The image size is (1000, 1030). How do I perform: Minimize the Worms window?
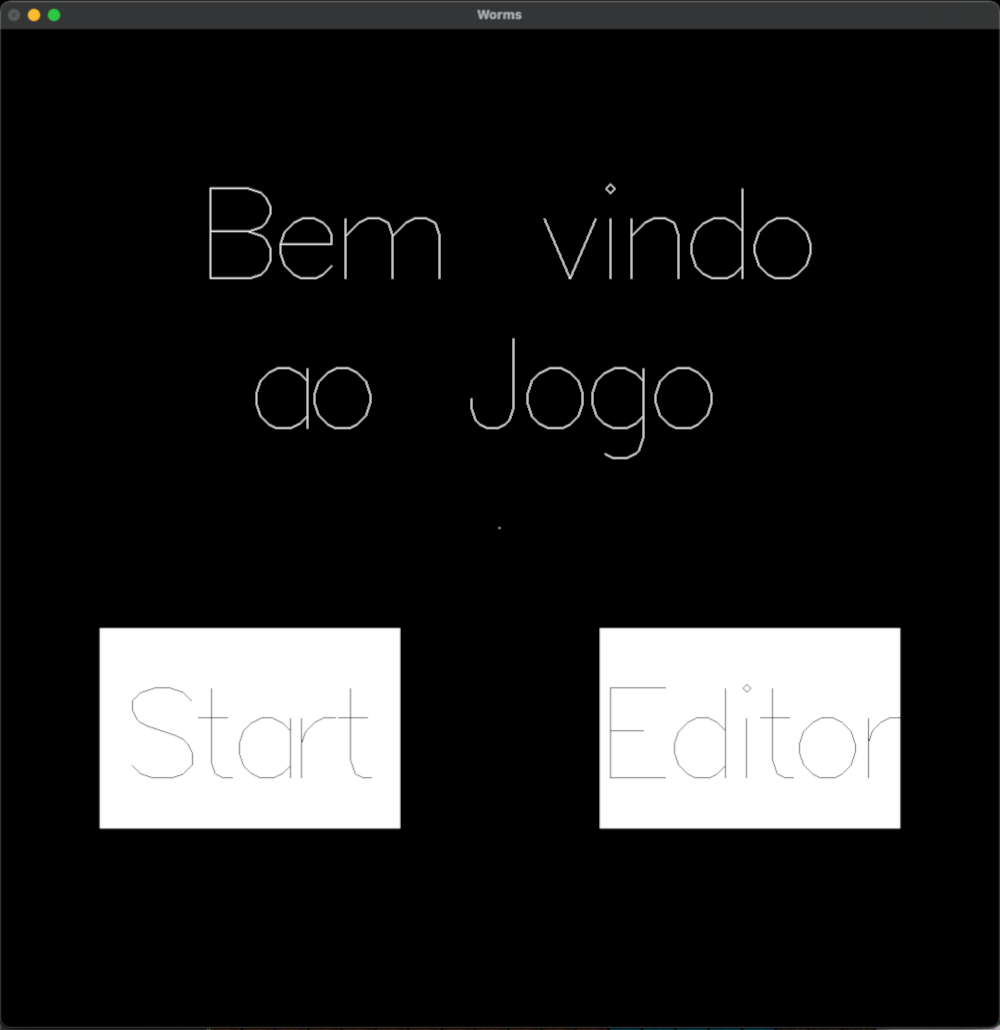[34, 15]
